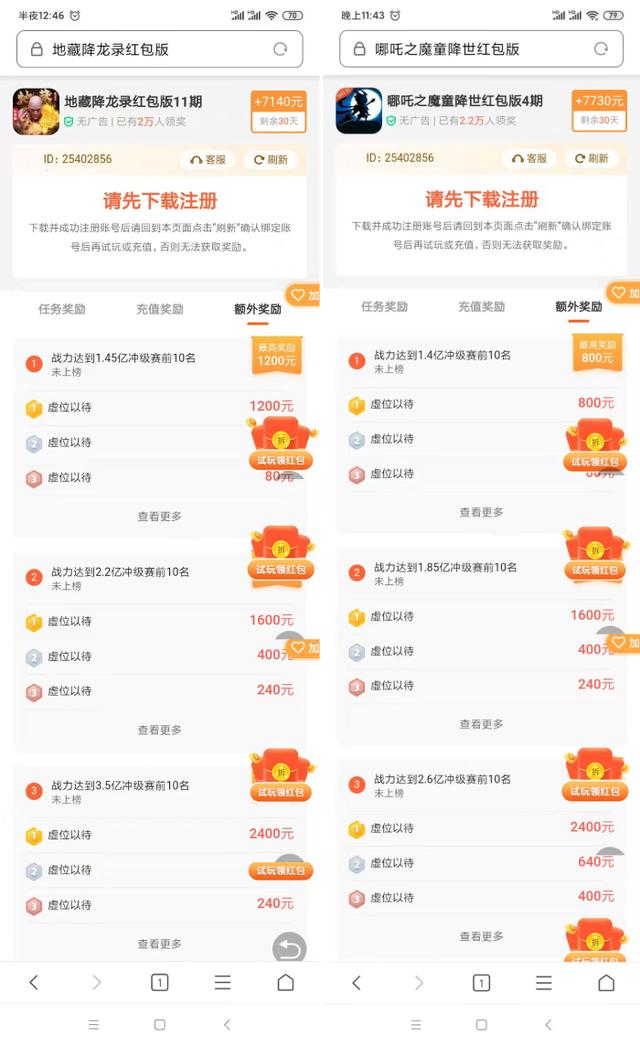The height and width of the screenshot is (1046, 640).
Task: Expand 查看更多 under 战力达到2.6亿 ranking
Action: point(481,937)
